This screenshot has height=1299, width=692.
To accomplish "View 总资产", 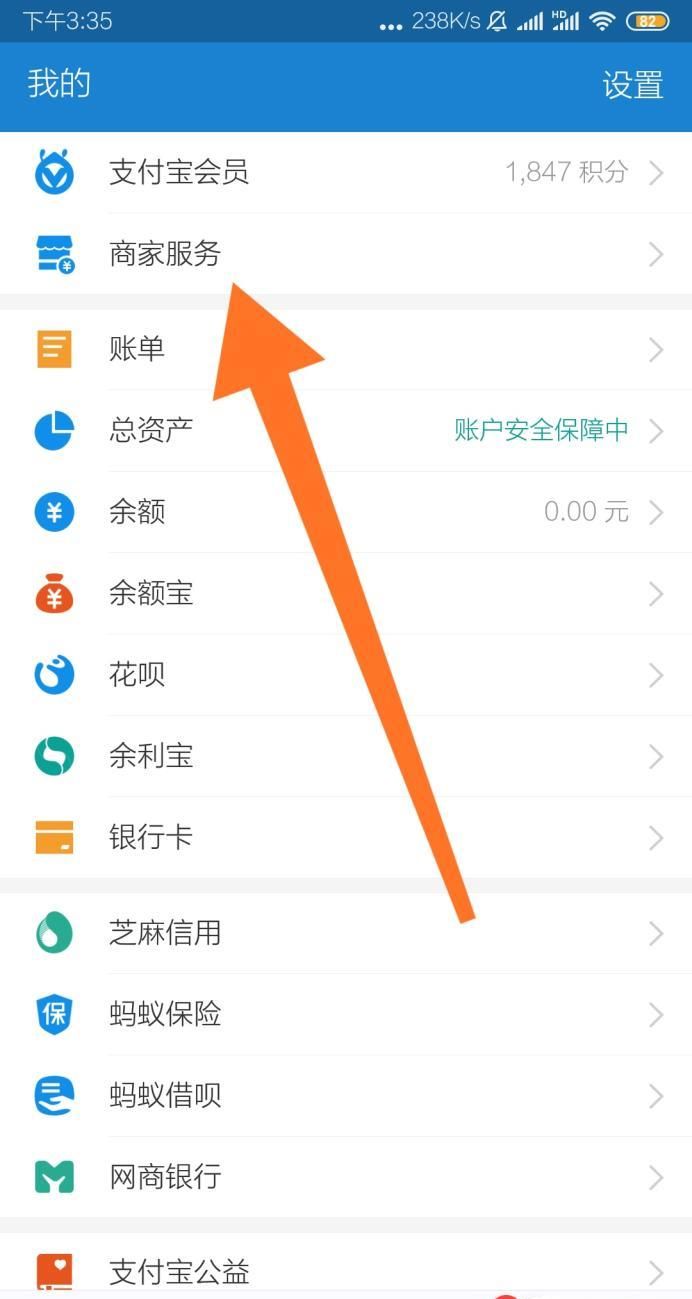I will tap(345, 431).
